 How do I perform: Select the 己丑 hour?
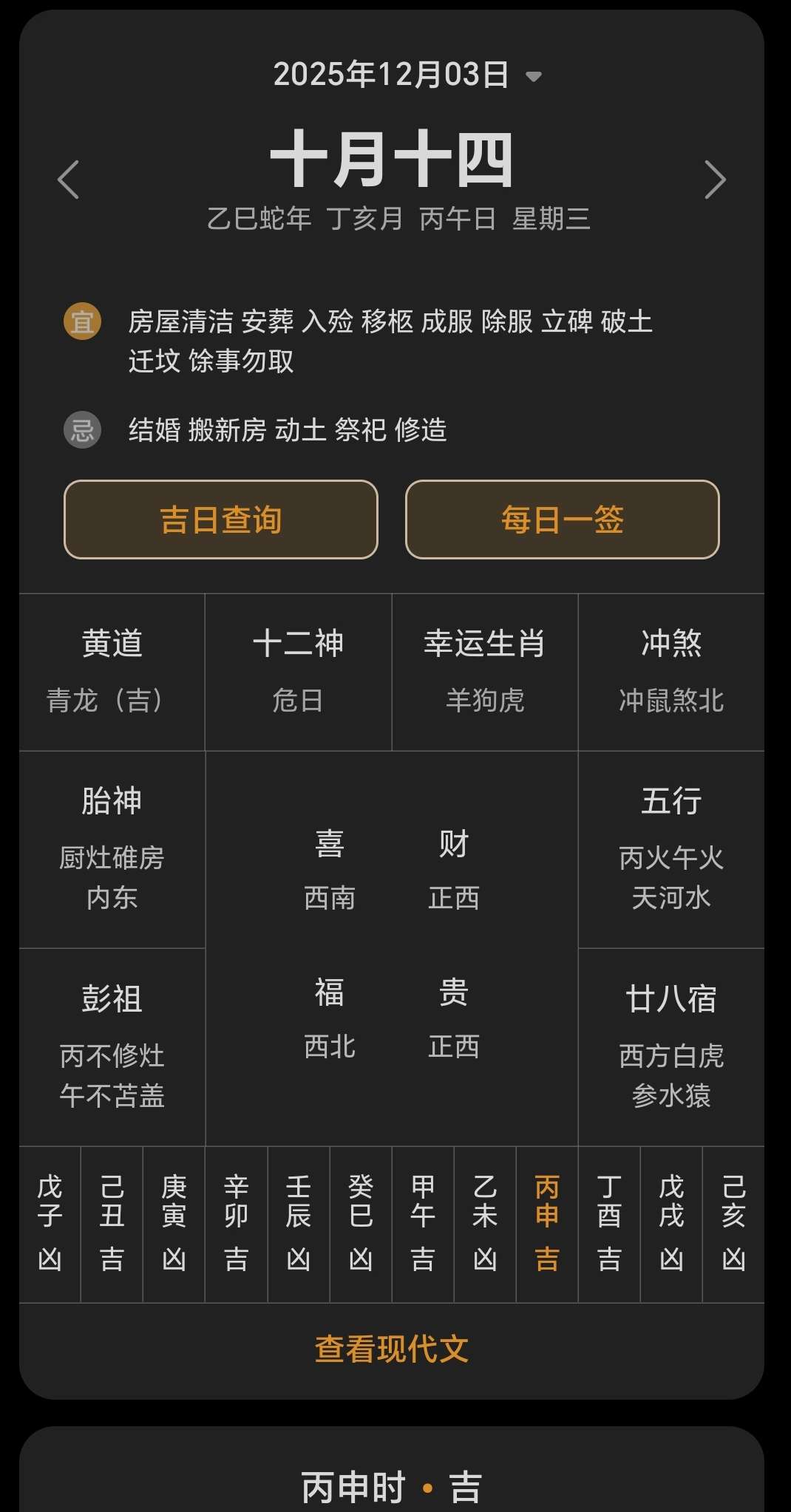(112, 1223)
